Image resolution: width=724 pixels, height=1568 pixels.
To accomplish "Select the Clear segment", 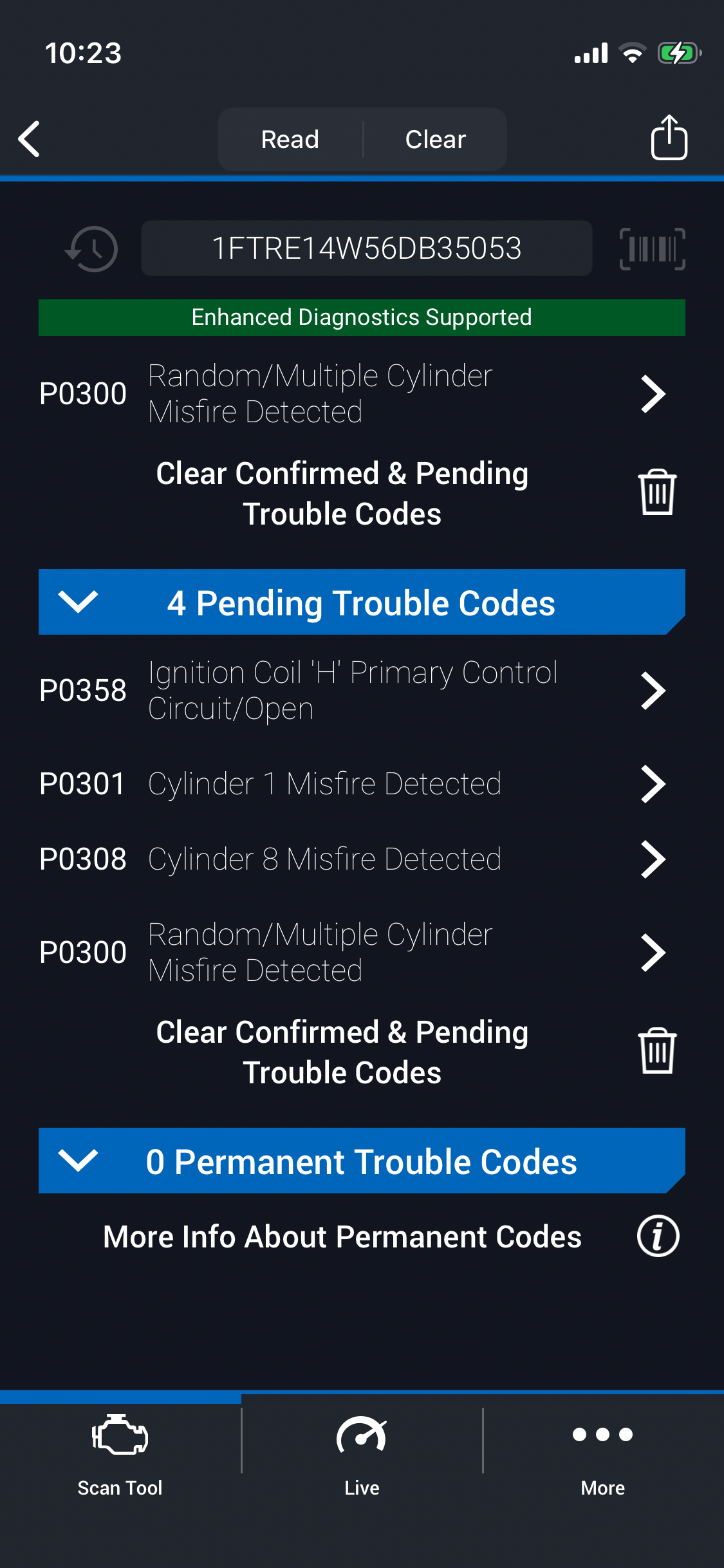I will tap(436, 140).
